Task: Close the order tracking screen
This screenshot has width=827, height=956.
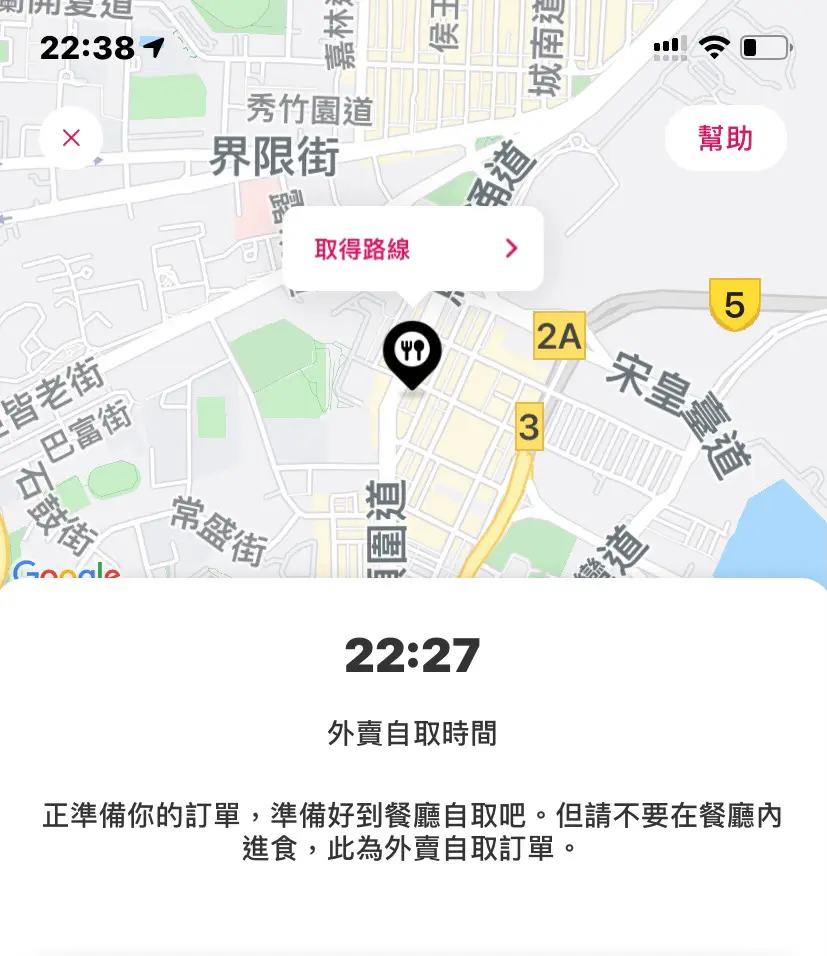Action: coord(71,138)
